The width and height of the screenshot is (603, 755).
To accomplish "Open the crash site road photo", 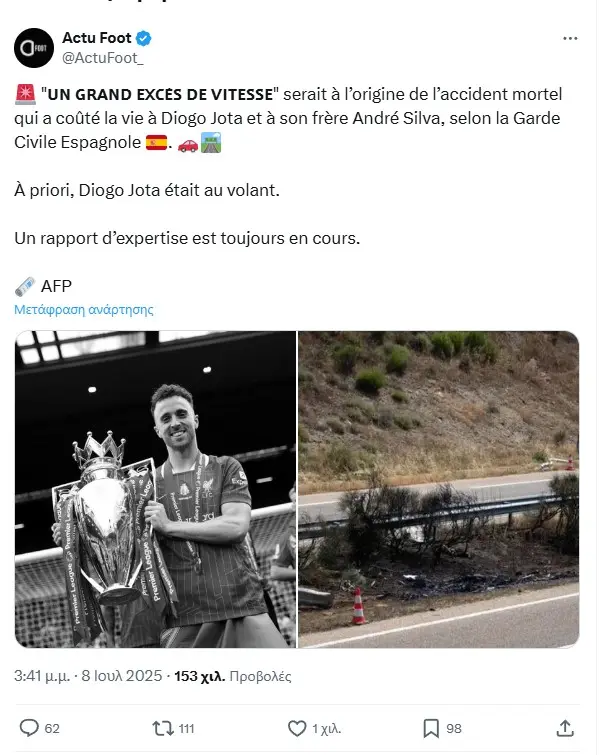I will point(439,489).
